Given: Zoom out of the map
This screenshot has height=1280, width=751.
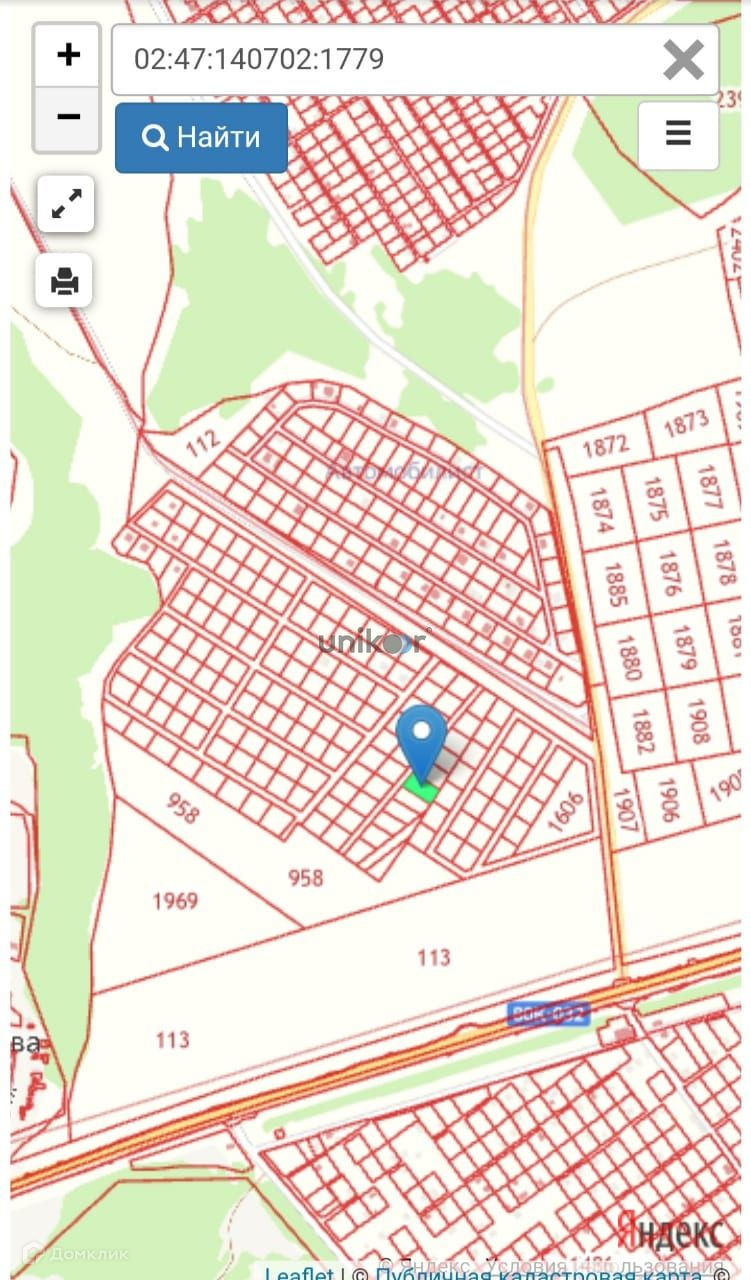Looking at the screenshot, I should 67,119.
